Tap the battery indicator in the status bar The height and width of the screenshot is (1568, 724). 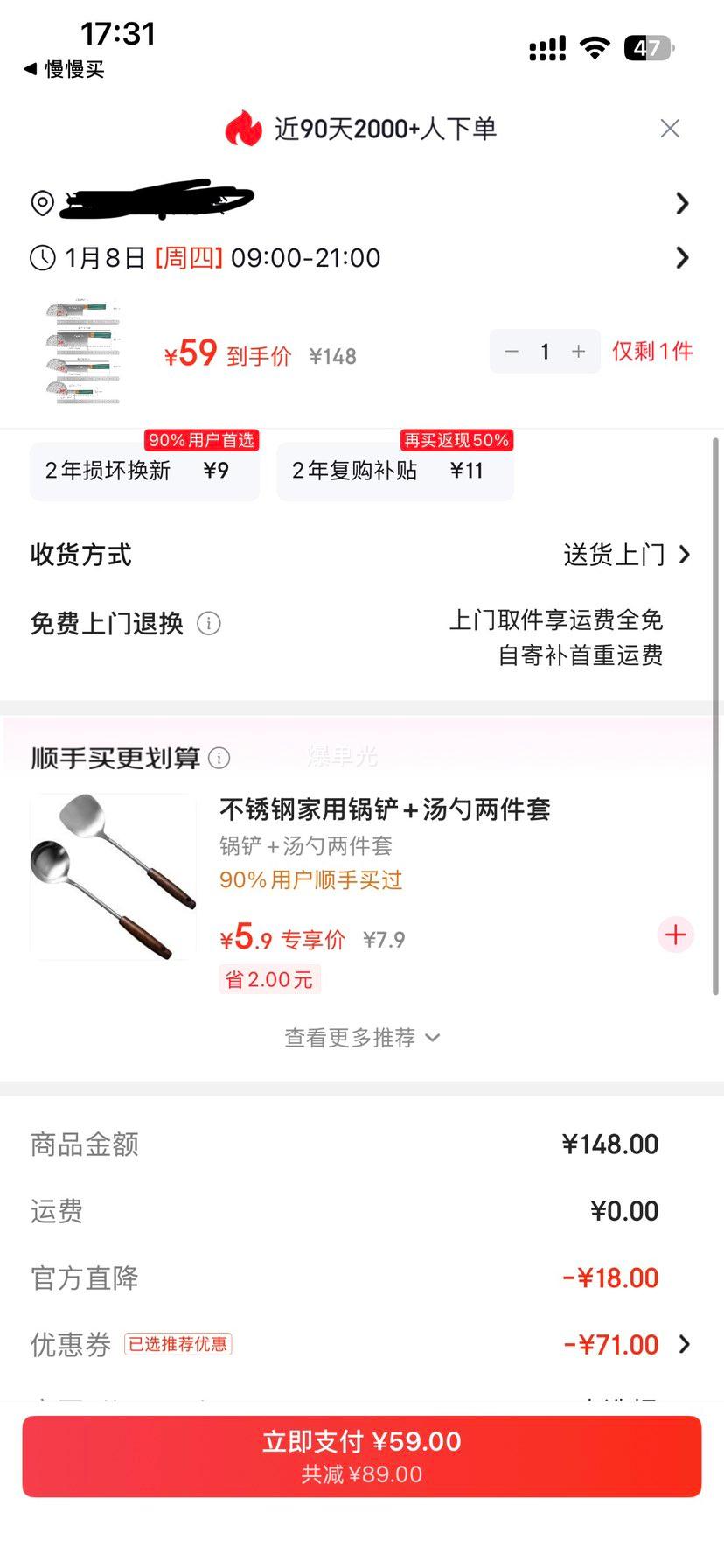point(648,48)
